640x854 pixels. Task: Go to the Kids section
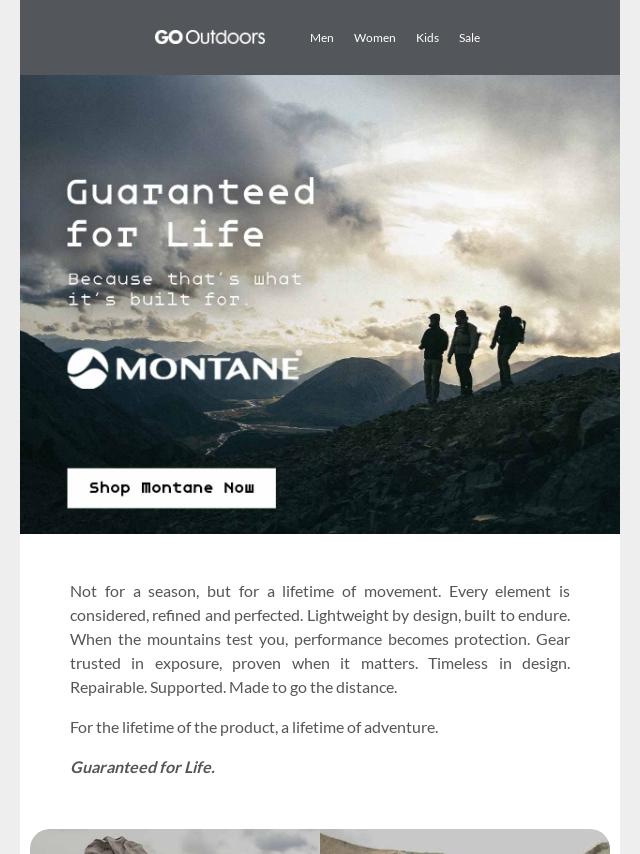pyautogui.click(x=427, y=38)
